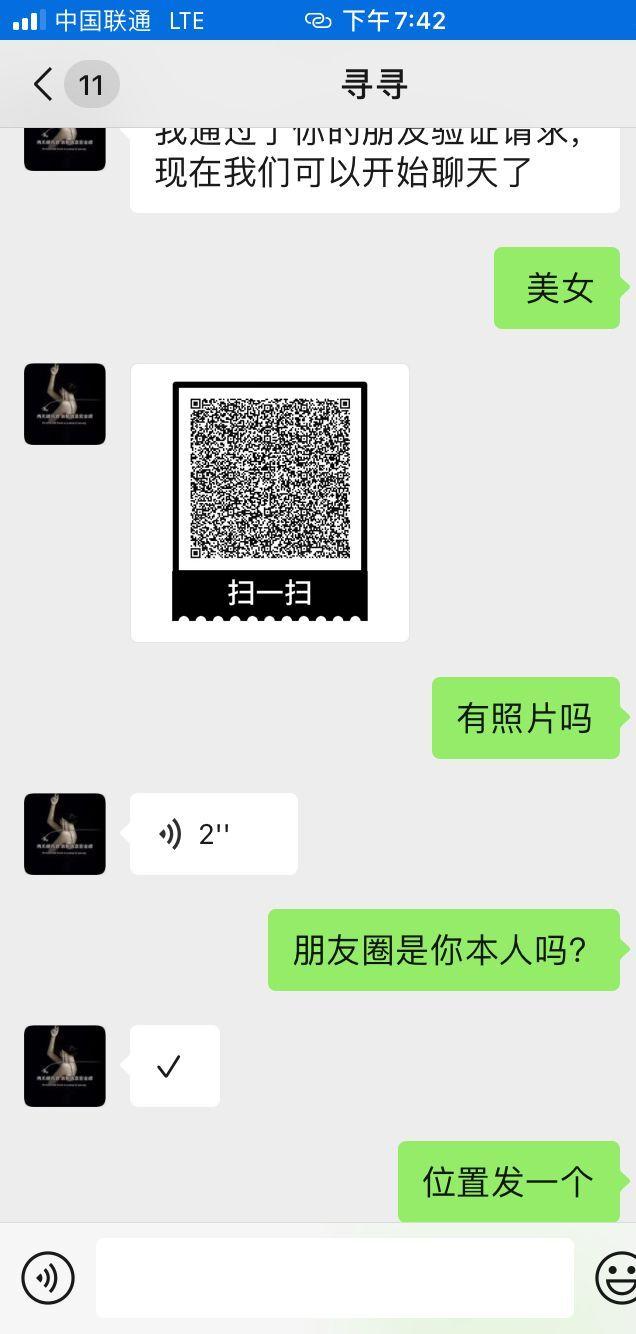Open contact avatar beside the voice message

[65, 834]
